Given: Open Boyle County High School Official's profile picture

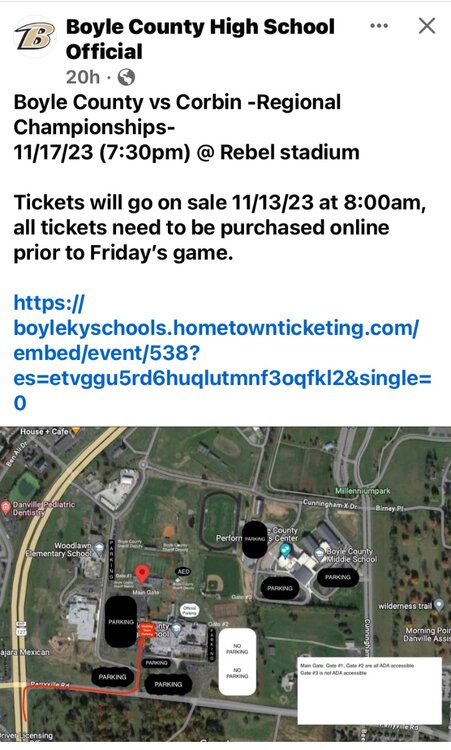Looking at the screenshot, I should 35,36.
